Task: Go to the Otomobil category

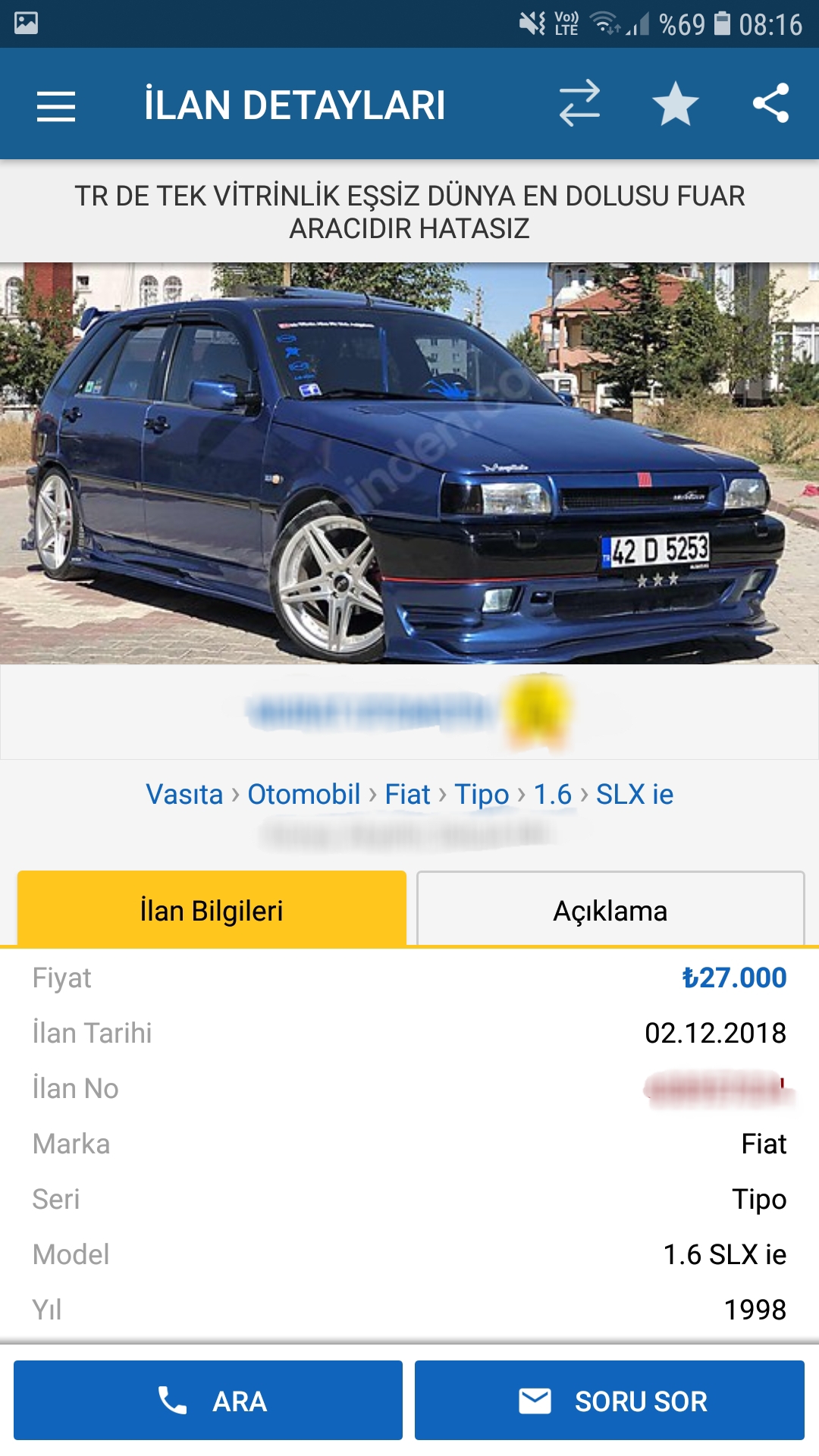Action: (303, 794)
